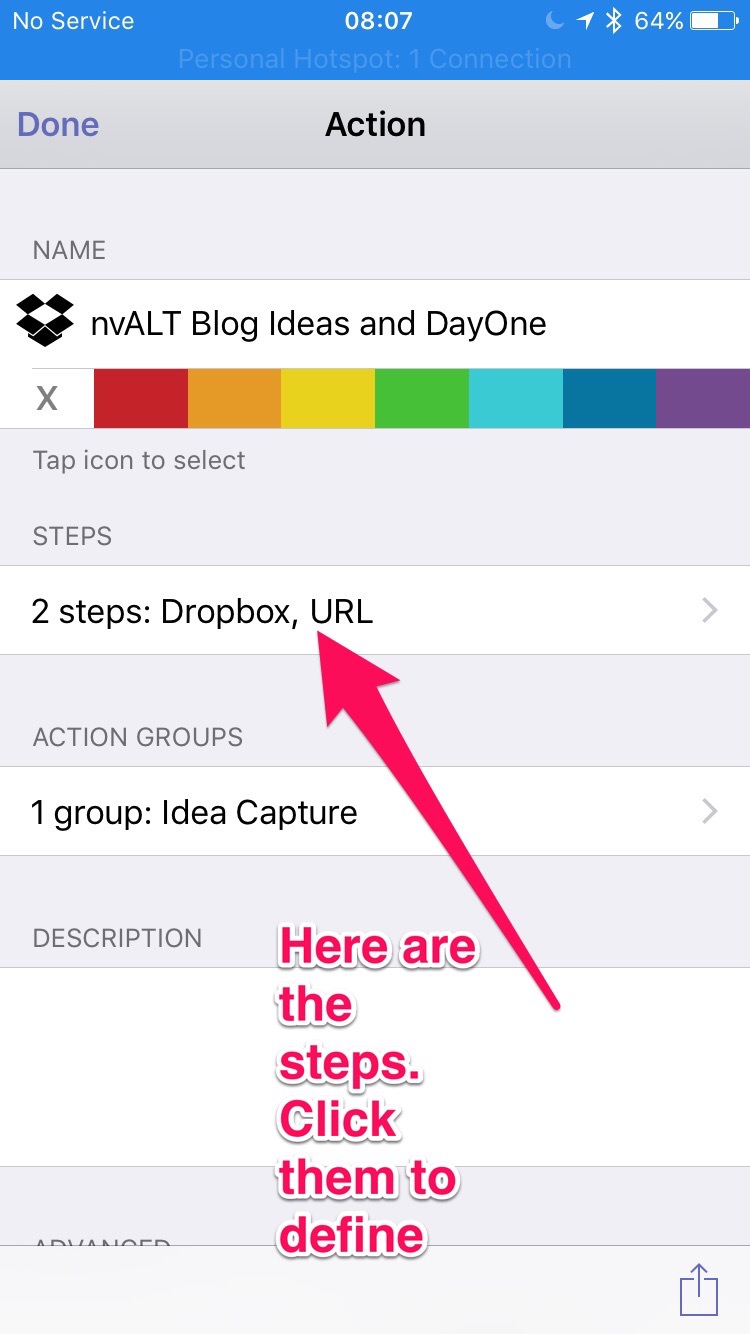Tap Done to finish editing the action

[x=58, y=124]
